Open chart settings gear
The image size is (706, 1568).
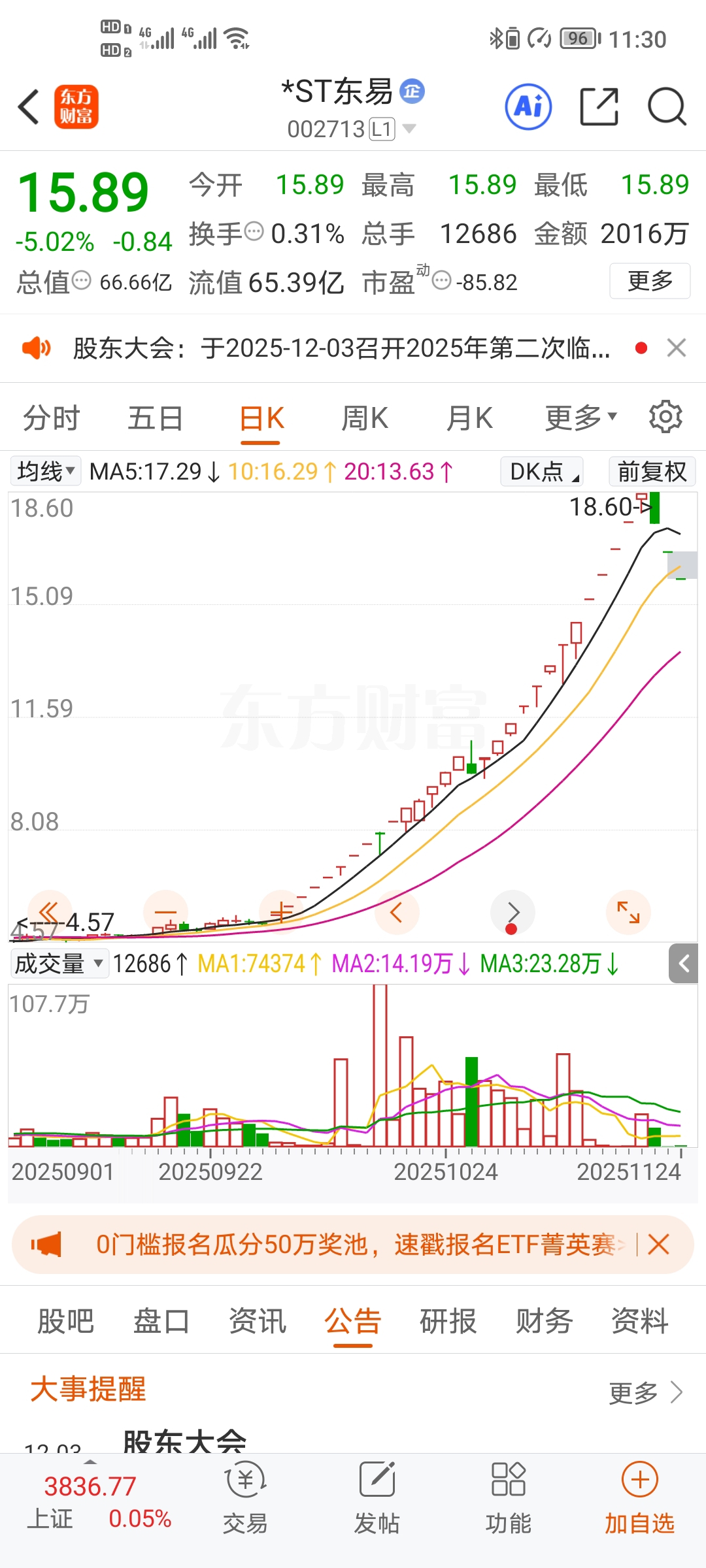click(x=665, y=417)
